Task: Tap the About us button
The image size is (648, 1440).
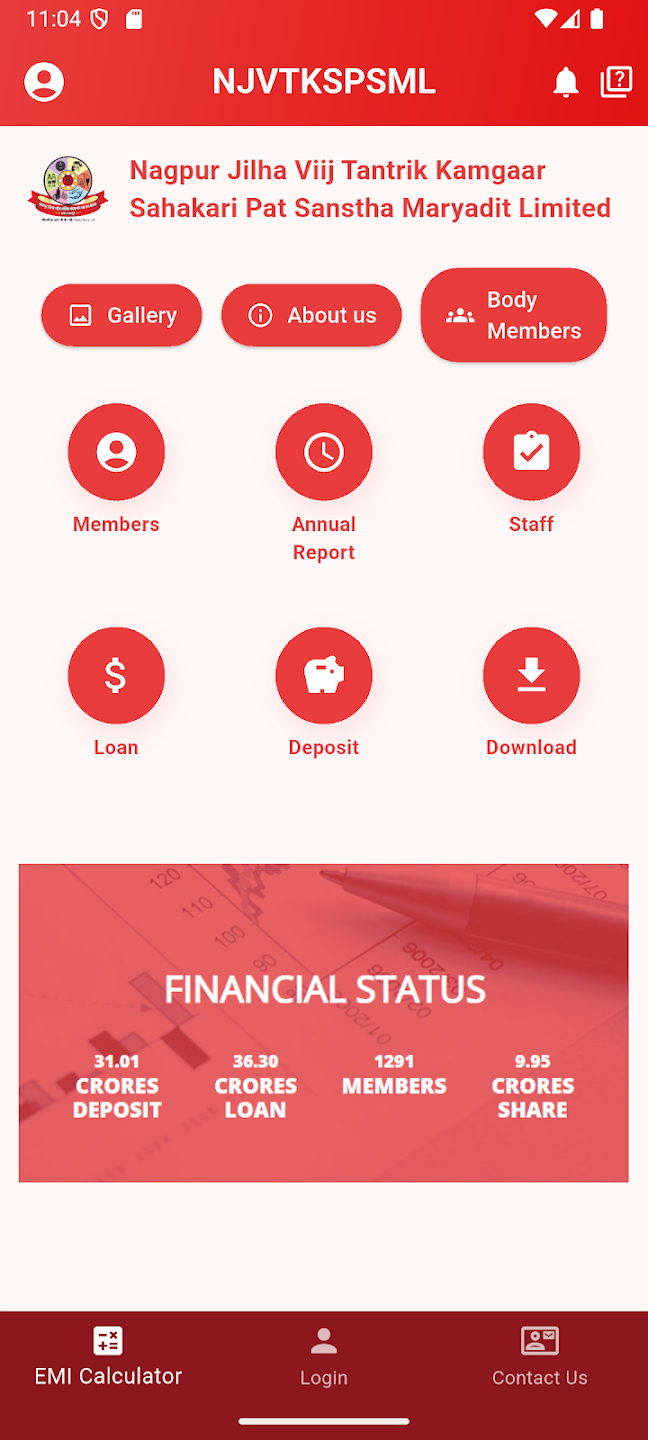Action: [x=312, y=315]
